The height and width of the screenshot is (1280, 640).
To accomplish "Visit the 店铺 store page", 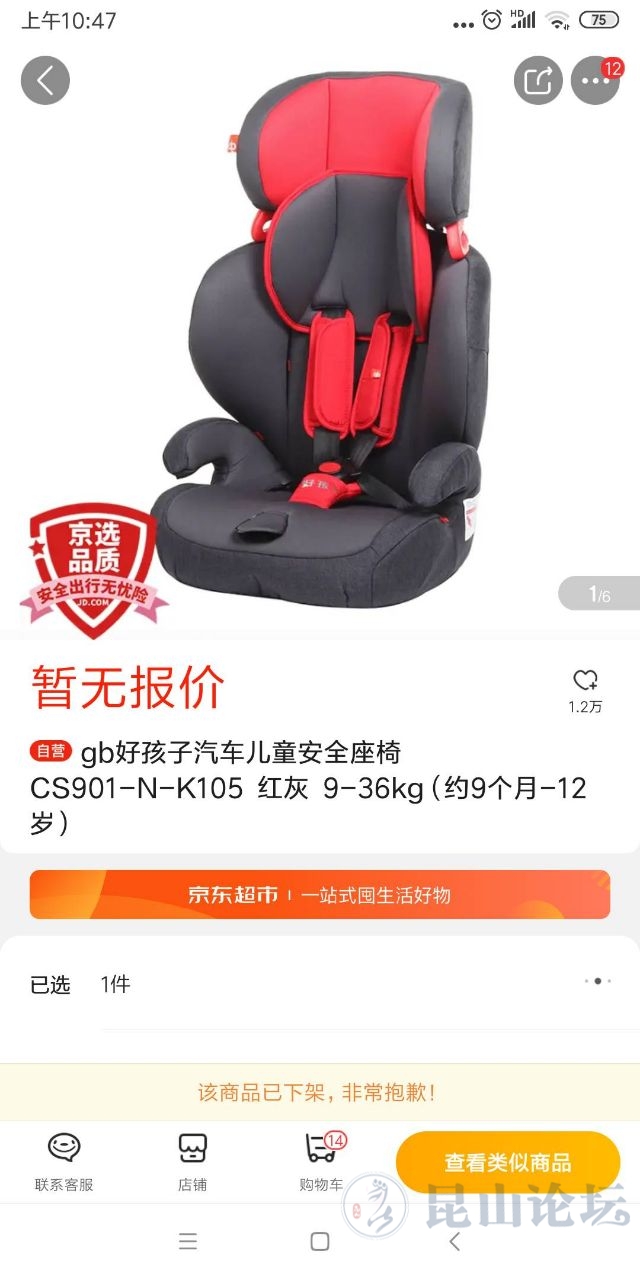I will 192,1161.
